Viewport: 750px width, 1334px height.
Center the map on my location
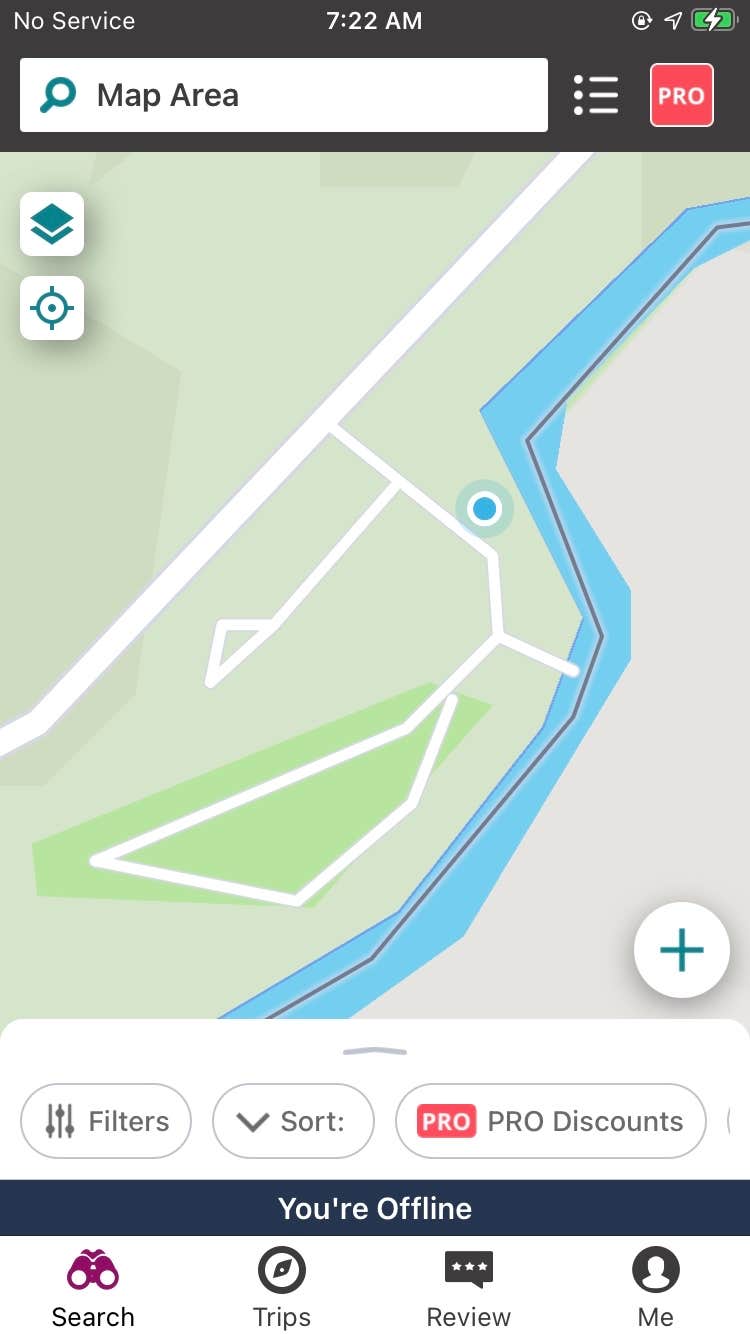pos(52,308)
